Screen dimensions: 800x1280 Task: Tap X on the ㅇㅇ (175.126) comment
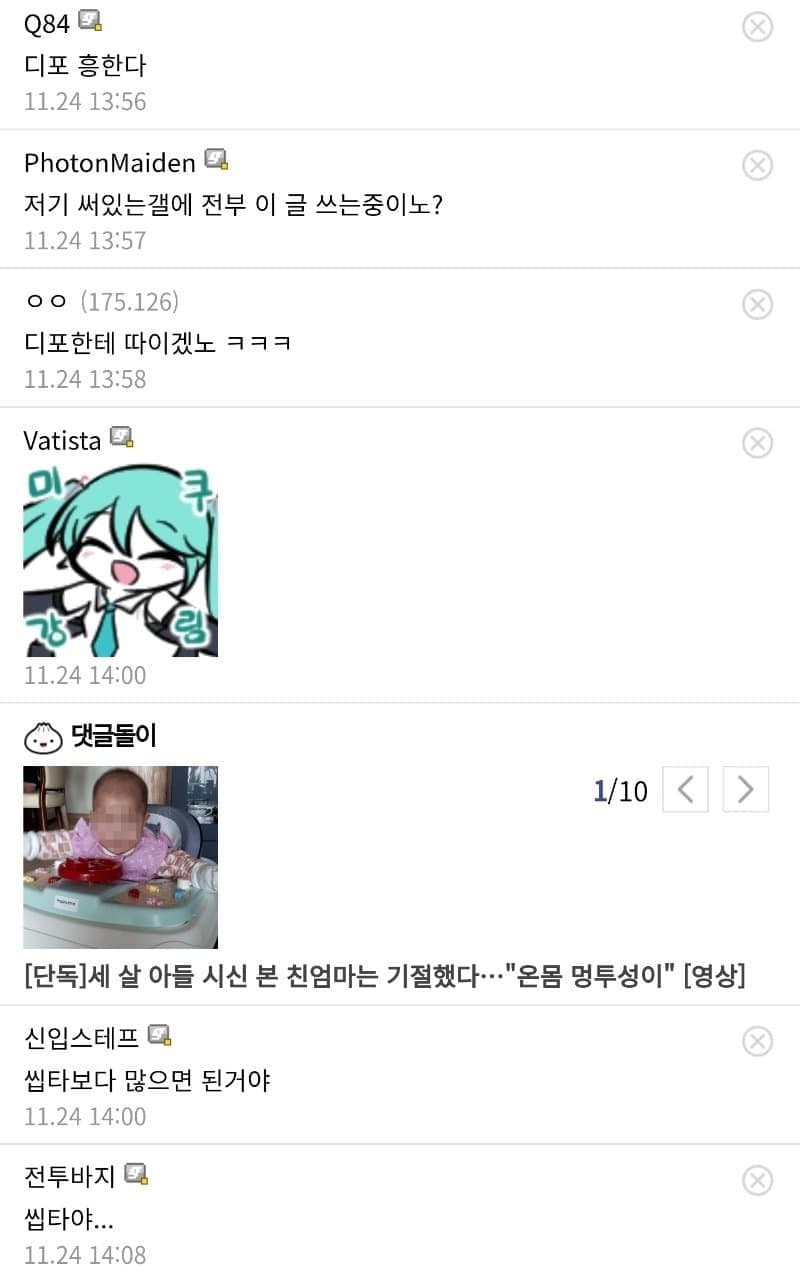click(x=757, y=303)
